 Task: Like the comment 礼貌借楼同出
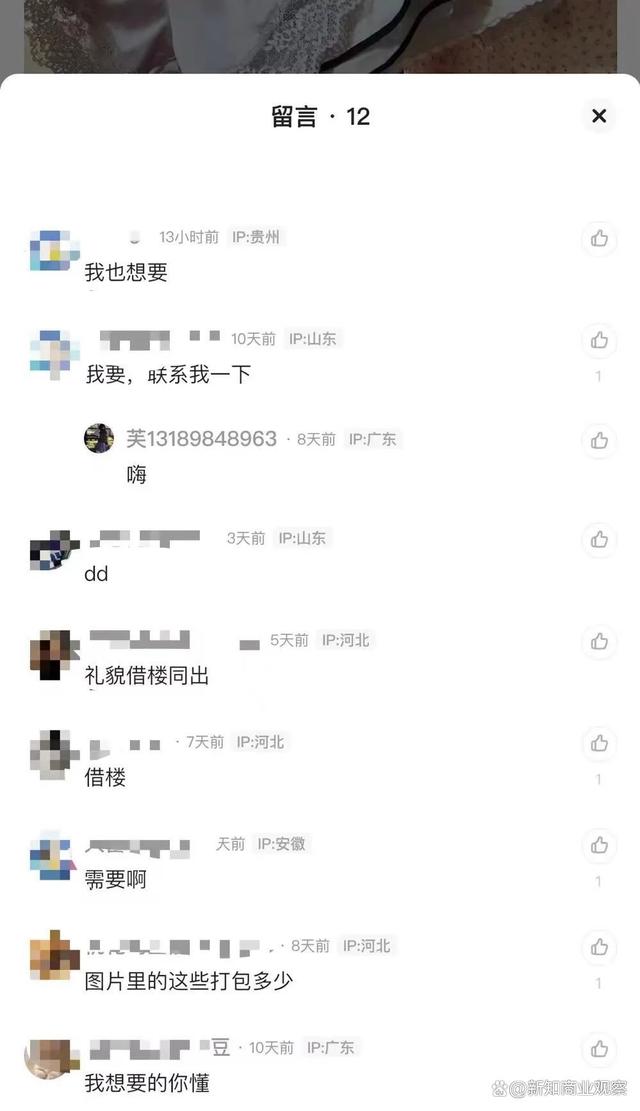pyautogui.click(x=599, y=641)
